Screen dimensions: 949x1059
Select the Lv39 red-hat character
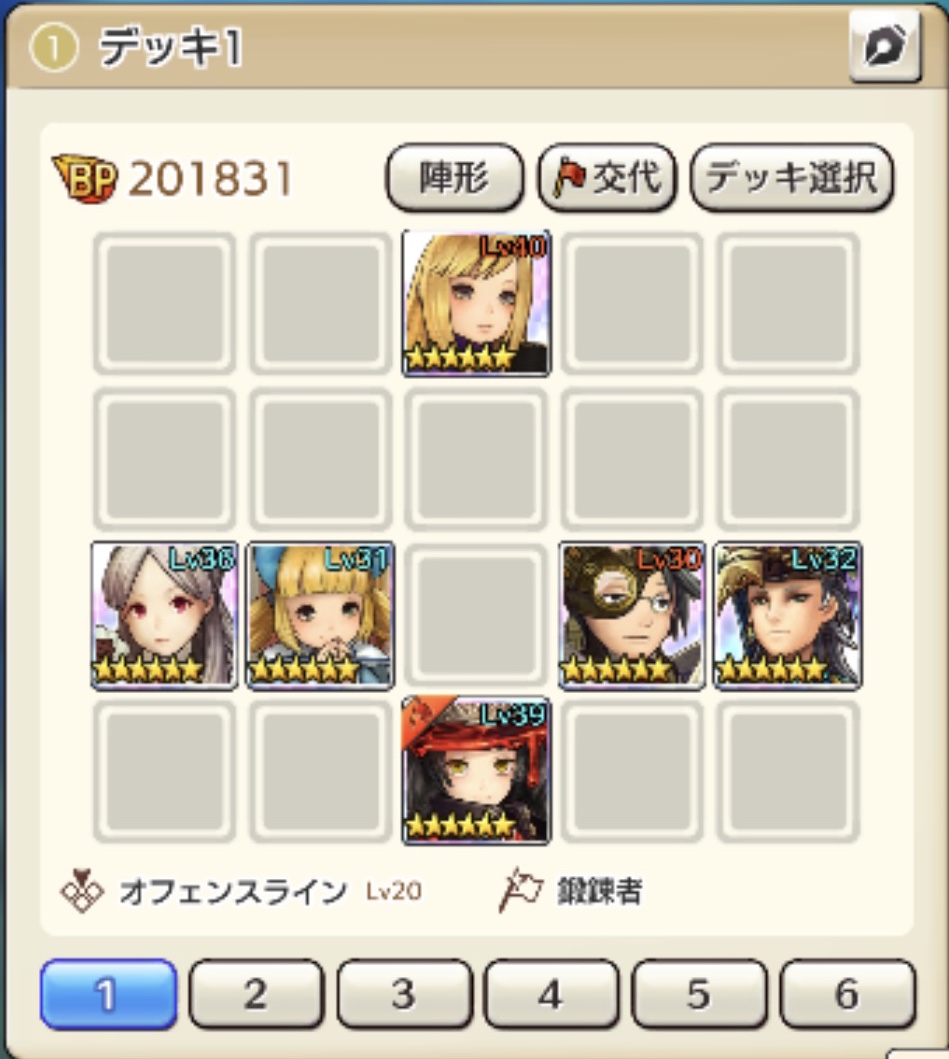[x=476, y=770]
